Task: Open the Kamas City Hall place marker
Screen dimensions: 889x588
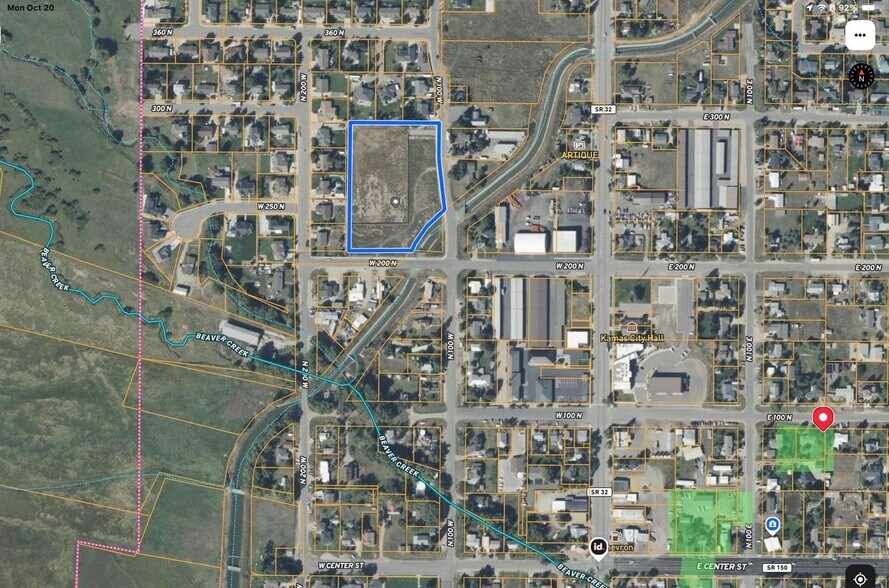Action: (630, 326)
